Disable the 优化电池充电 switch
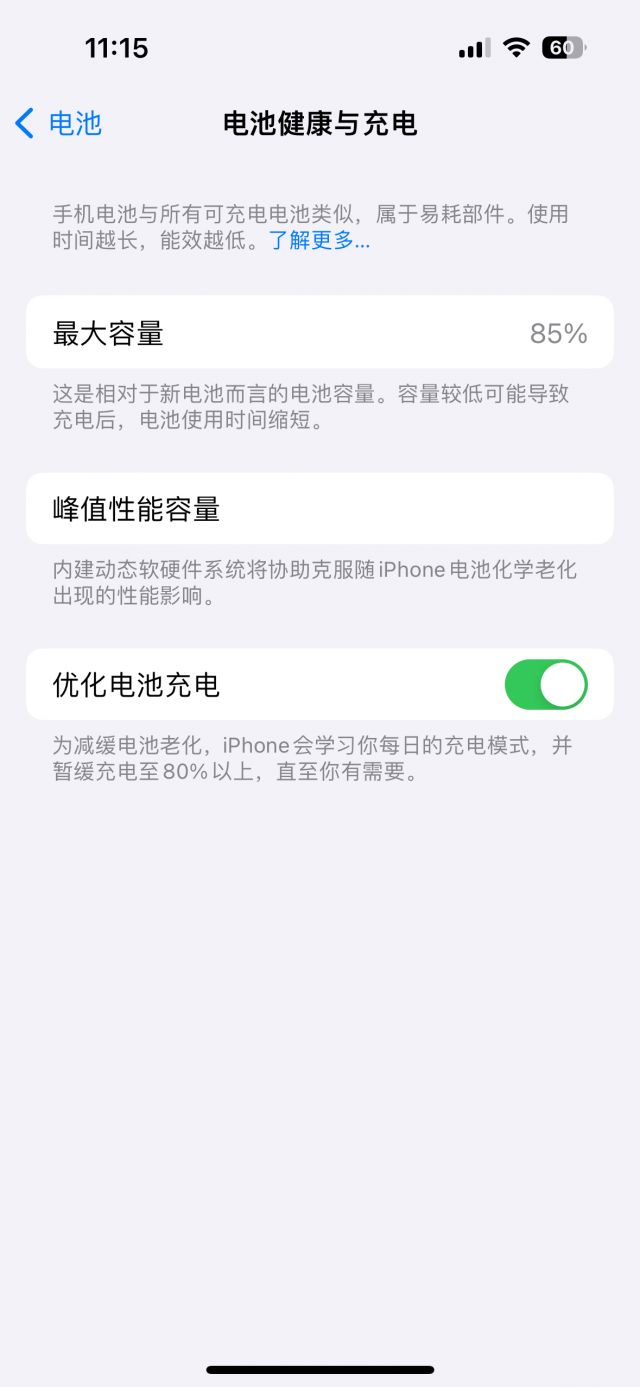Image resolution: width=640 pixels, height=1387 pixels. 545,685
